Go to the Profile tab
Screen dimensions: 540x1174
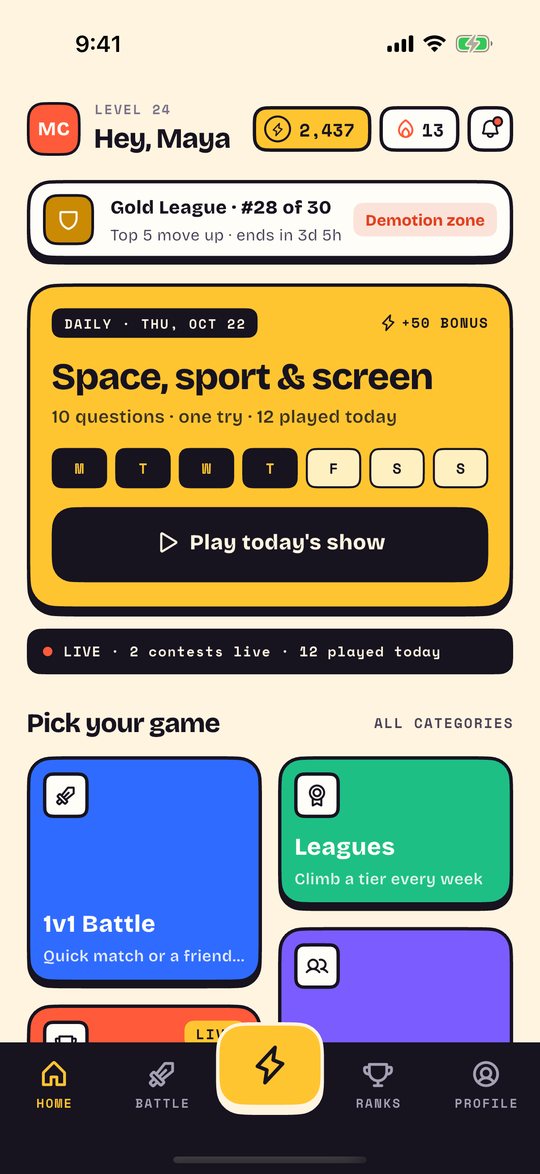pos(486,1085)
